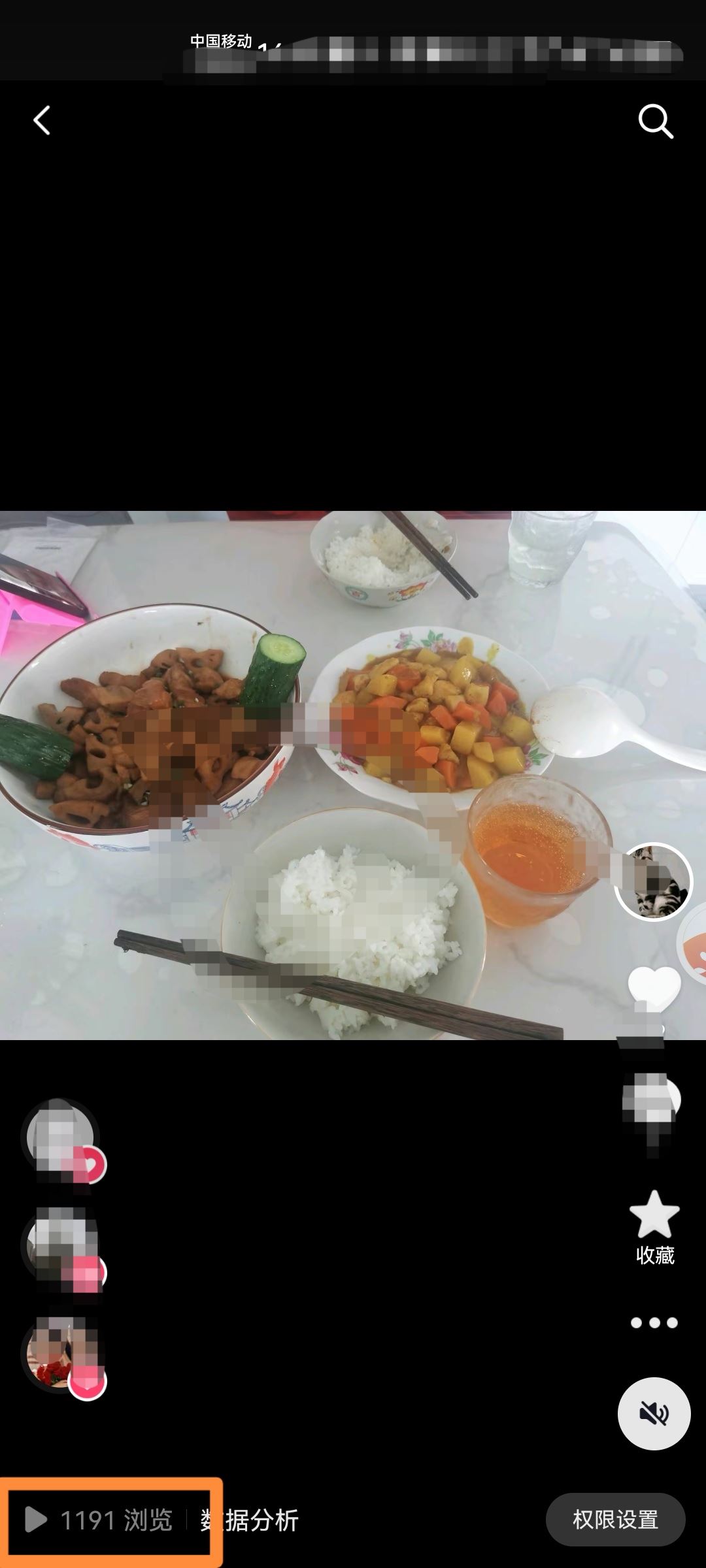Open 权限设置 permission settings
706x1568 pixels.
pos(615,1520)
